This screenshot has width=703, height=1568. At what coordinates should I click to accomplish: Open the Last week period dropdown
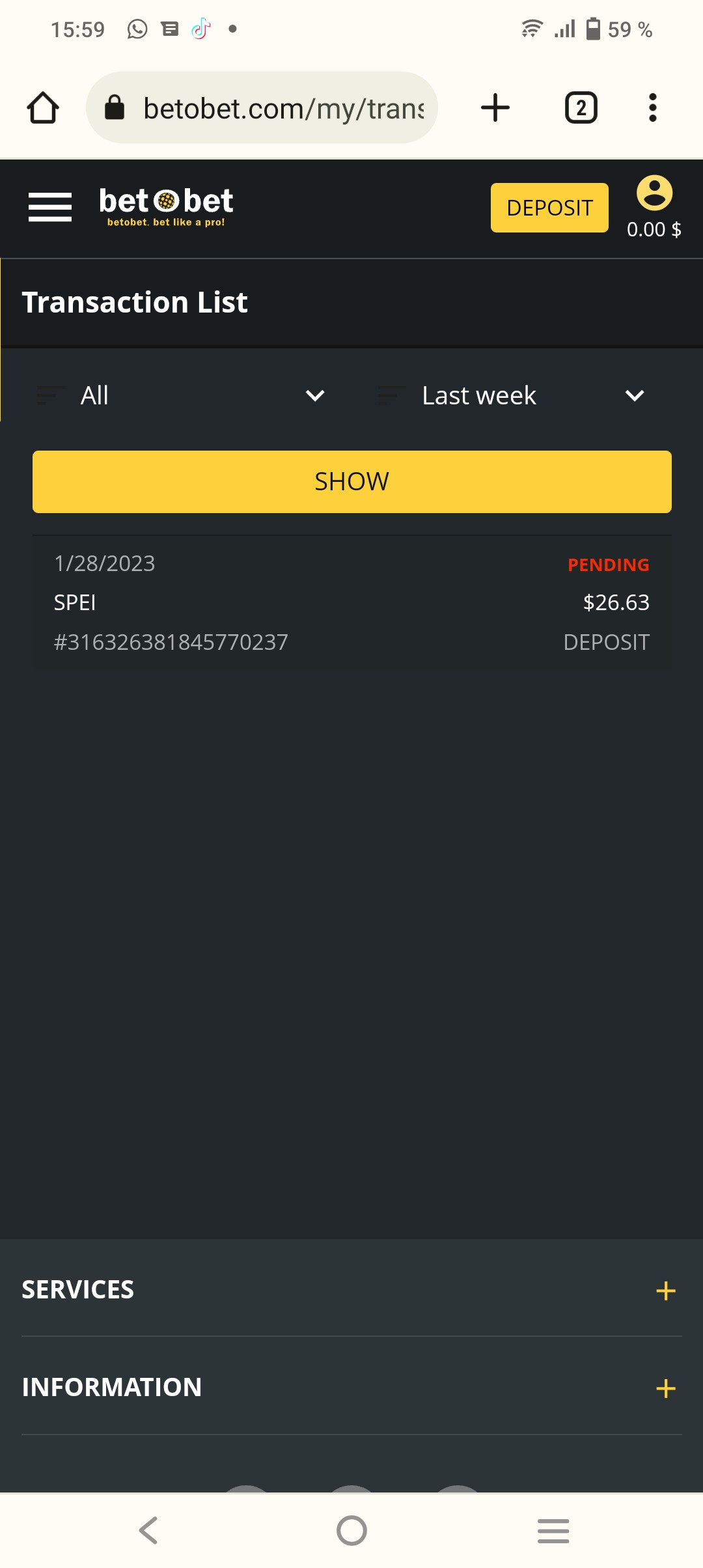pyautogui.click(x=514, y=395)
